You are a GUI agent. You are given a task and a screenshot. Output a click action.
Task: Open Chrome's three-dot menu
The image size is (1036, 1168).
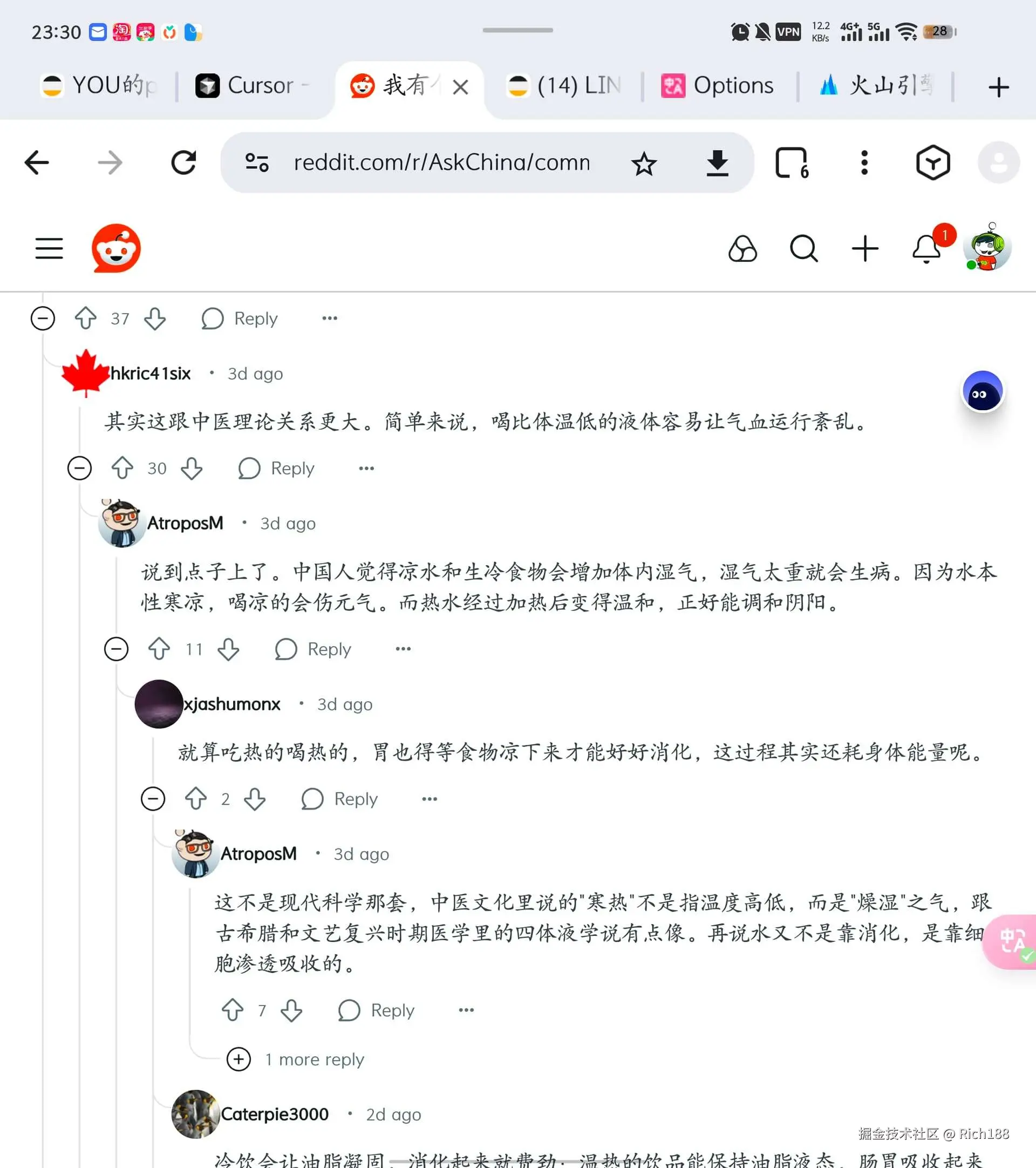coord(864,162)
